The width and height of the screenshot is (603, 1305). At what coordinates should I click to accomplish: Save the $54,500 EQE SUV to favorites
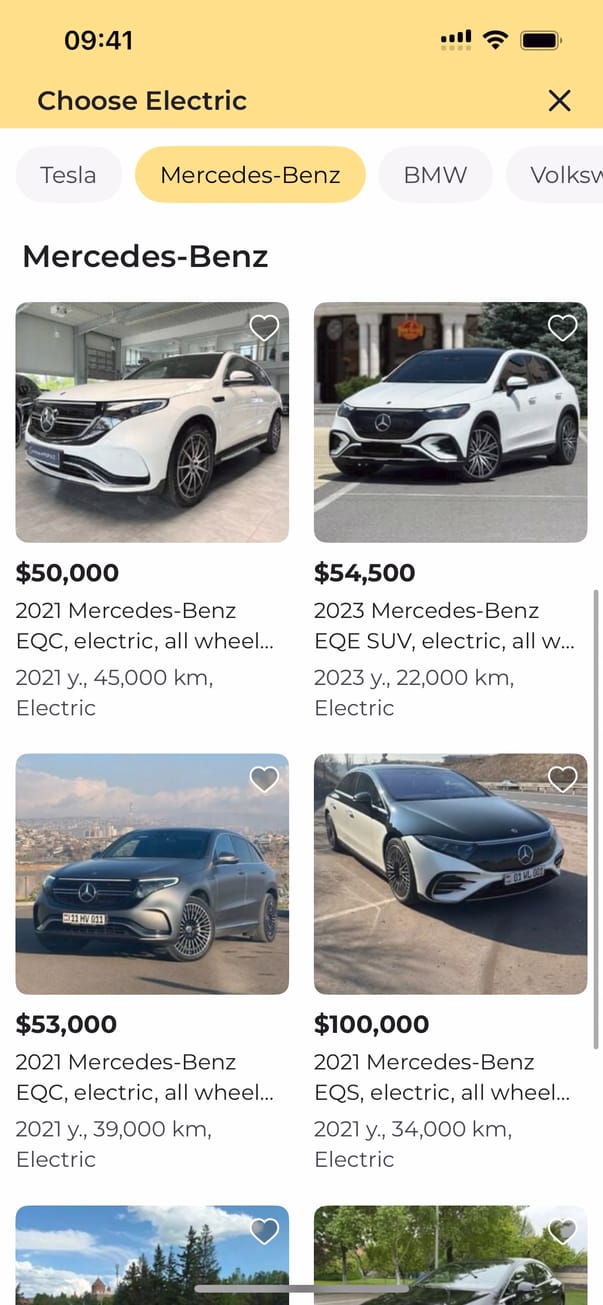click(x=563, y=328)
